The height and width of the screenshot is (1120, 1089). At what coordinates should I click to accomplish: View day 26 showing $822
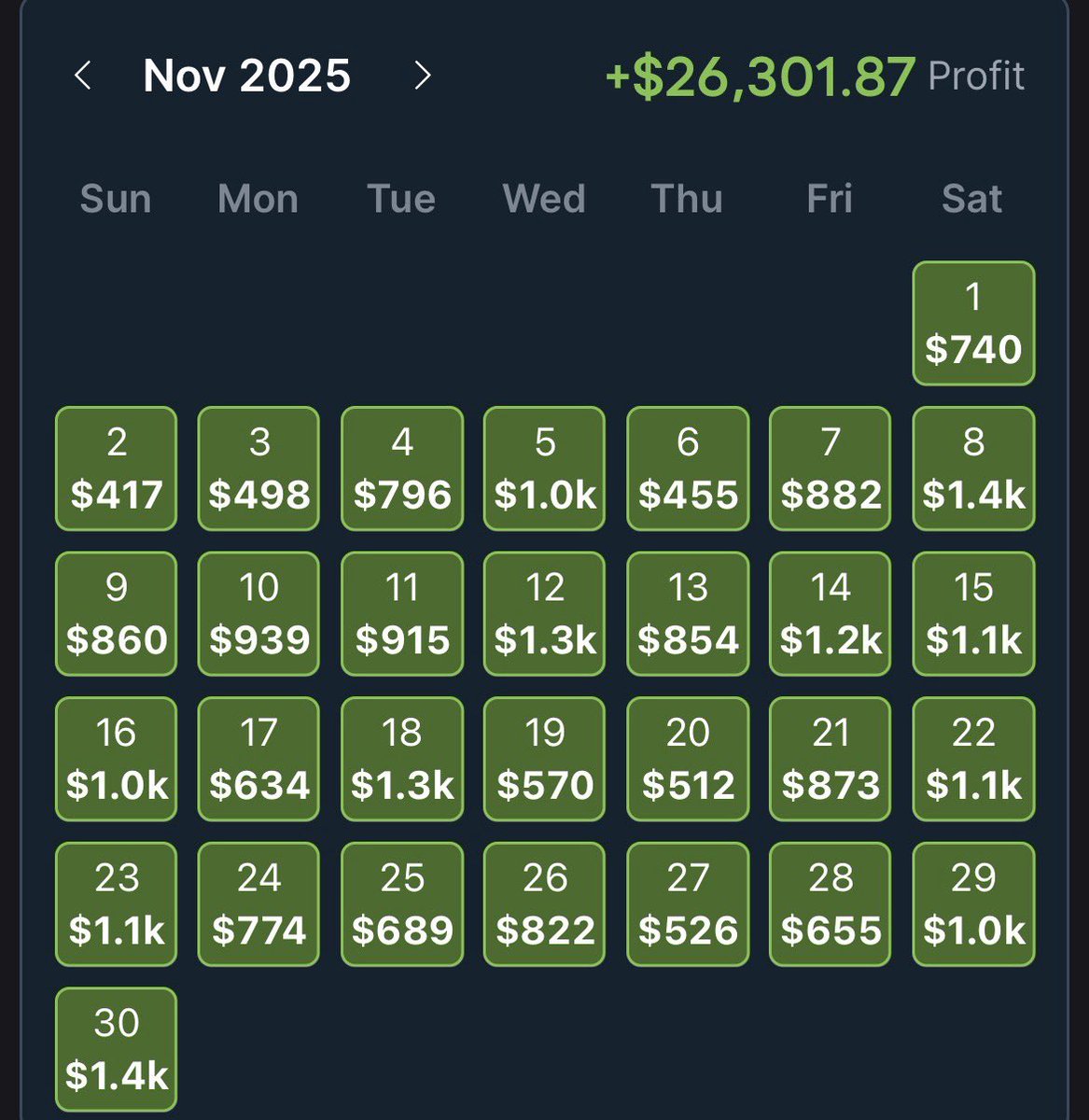coord(544,904)
